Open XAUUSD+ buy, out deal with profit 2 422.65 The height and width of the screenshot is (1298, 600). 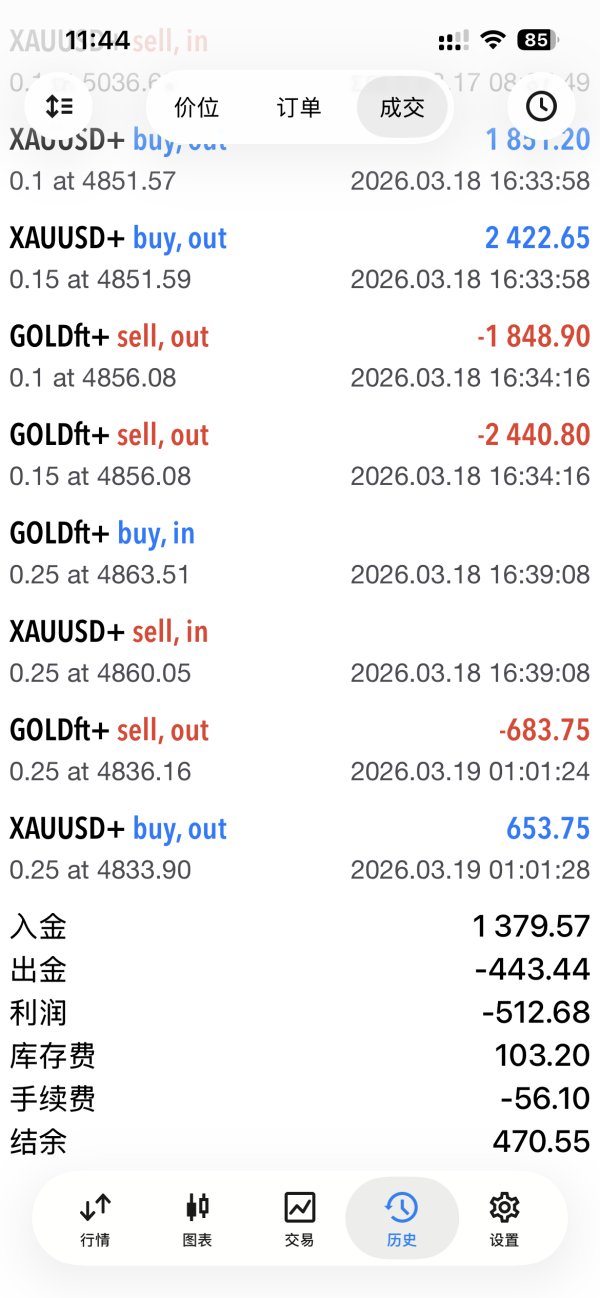click(300, 258)
